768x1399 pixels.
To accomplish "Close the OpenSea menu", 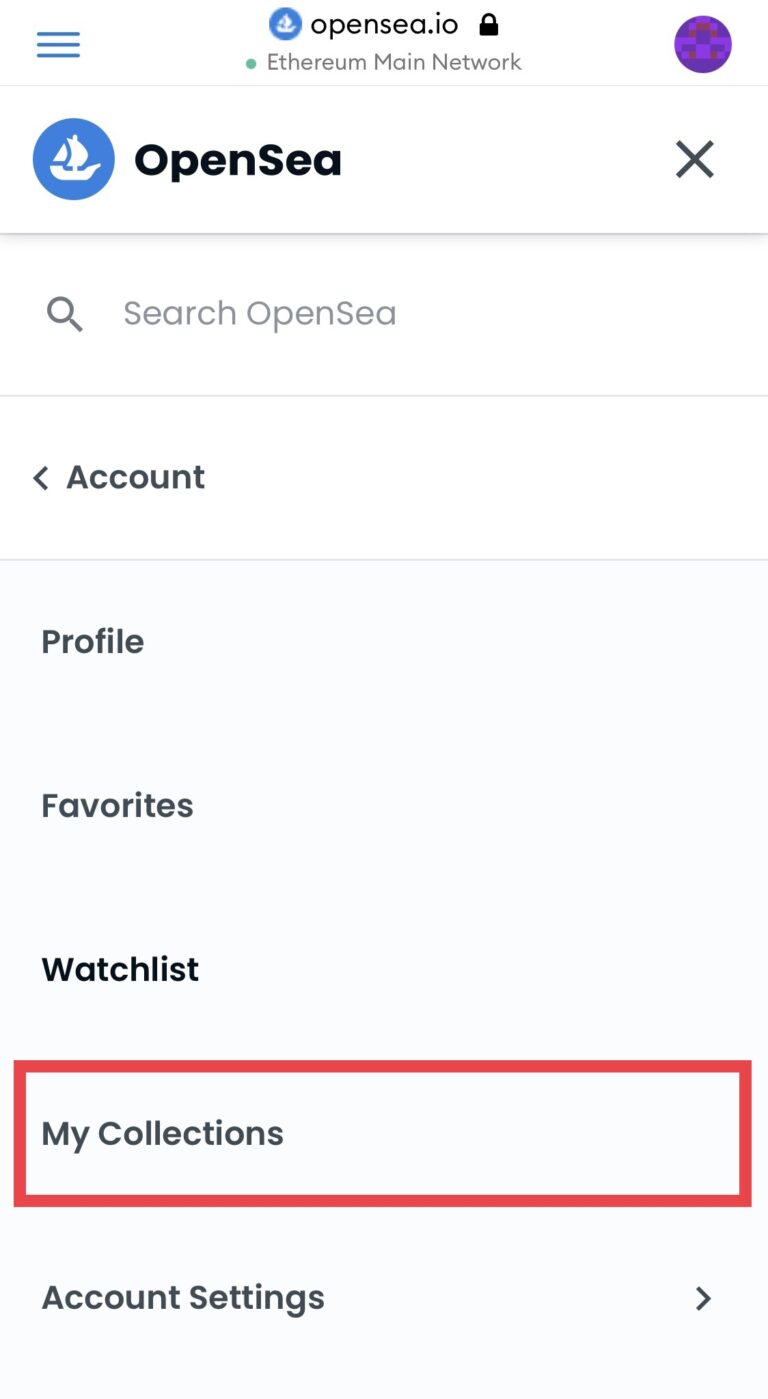I will [x=694, y=159].
